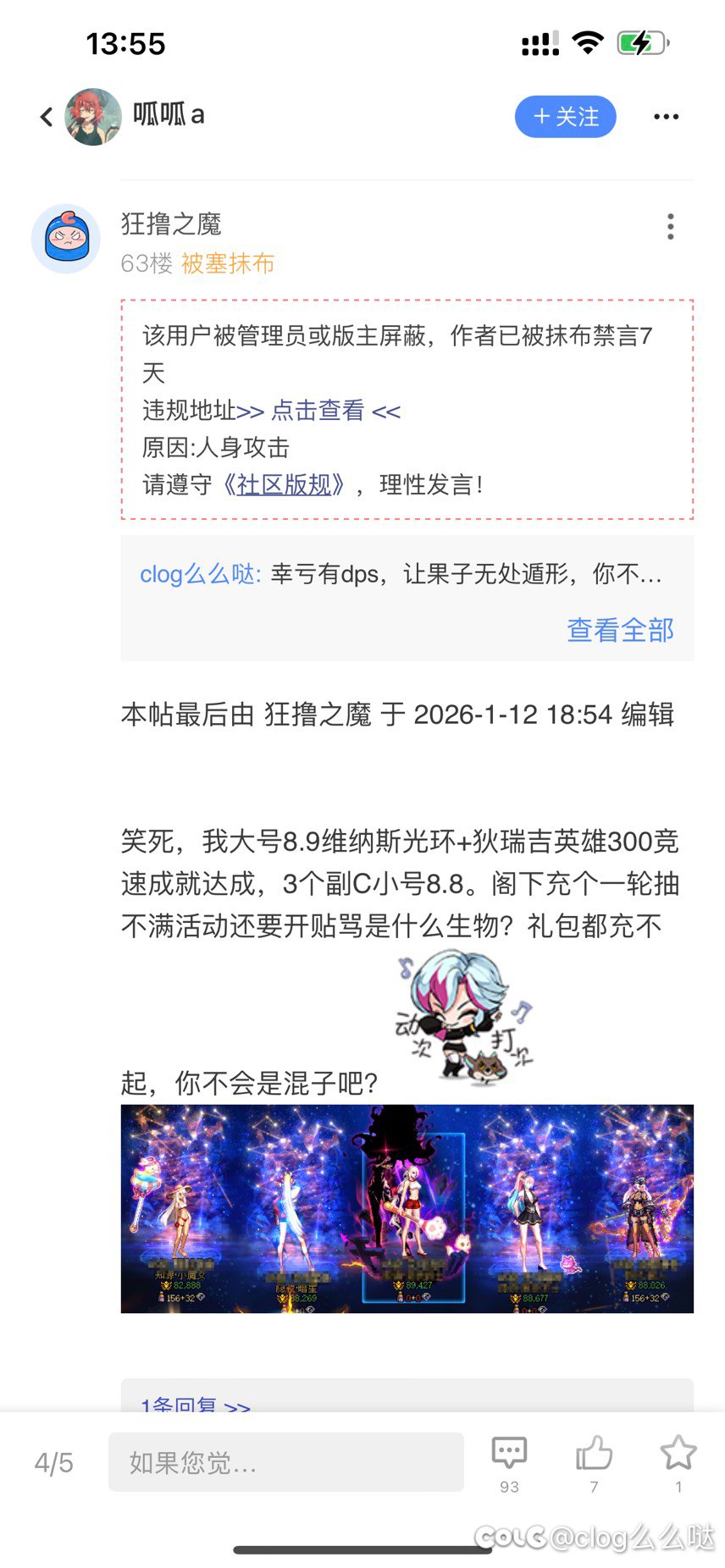This screenshot has height=1568, width=725.
Task: View the game characters screenshot
Action: coord(406,1211)
